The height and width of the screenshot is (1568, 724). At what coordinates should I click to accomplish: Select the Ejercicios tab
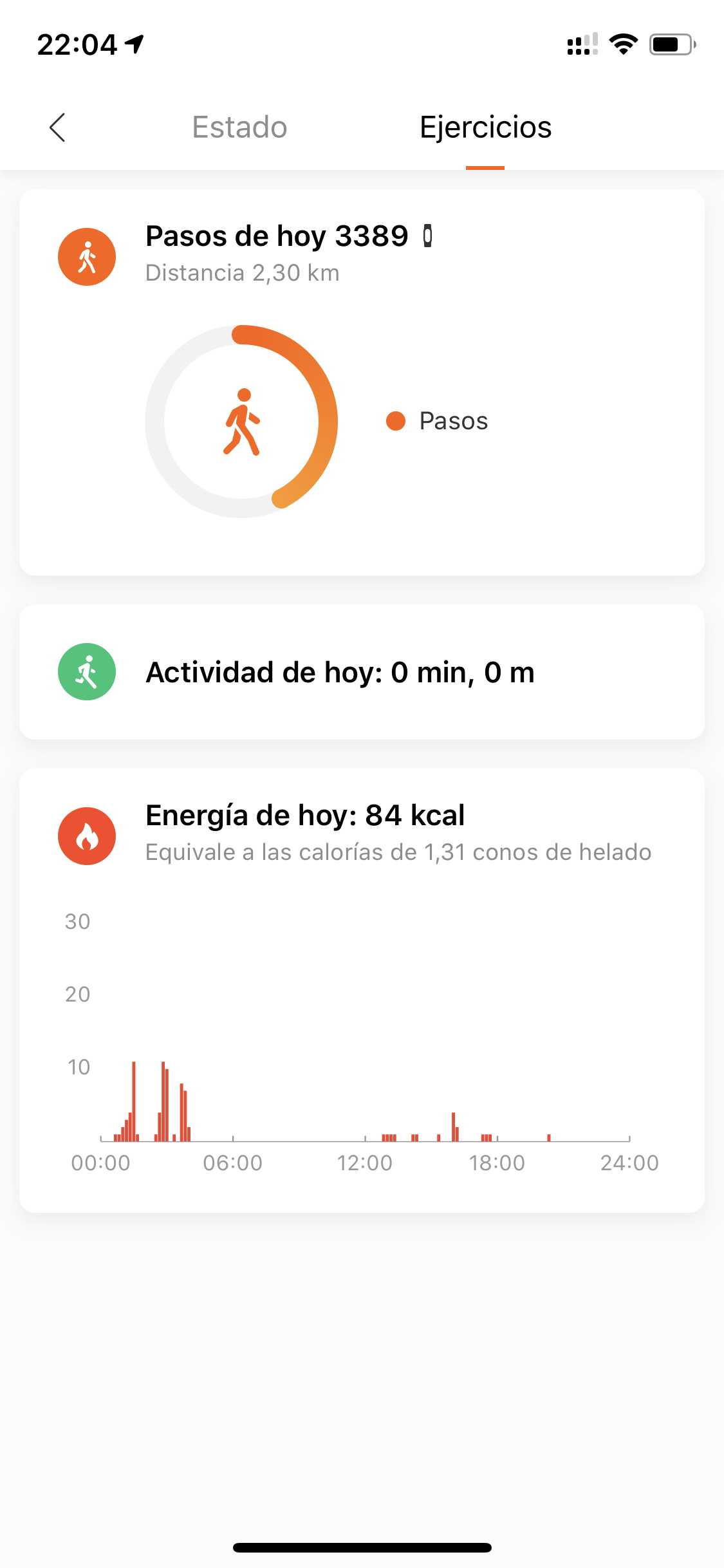[x=485, y=127]
